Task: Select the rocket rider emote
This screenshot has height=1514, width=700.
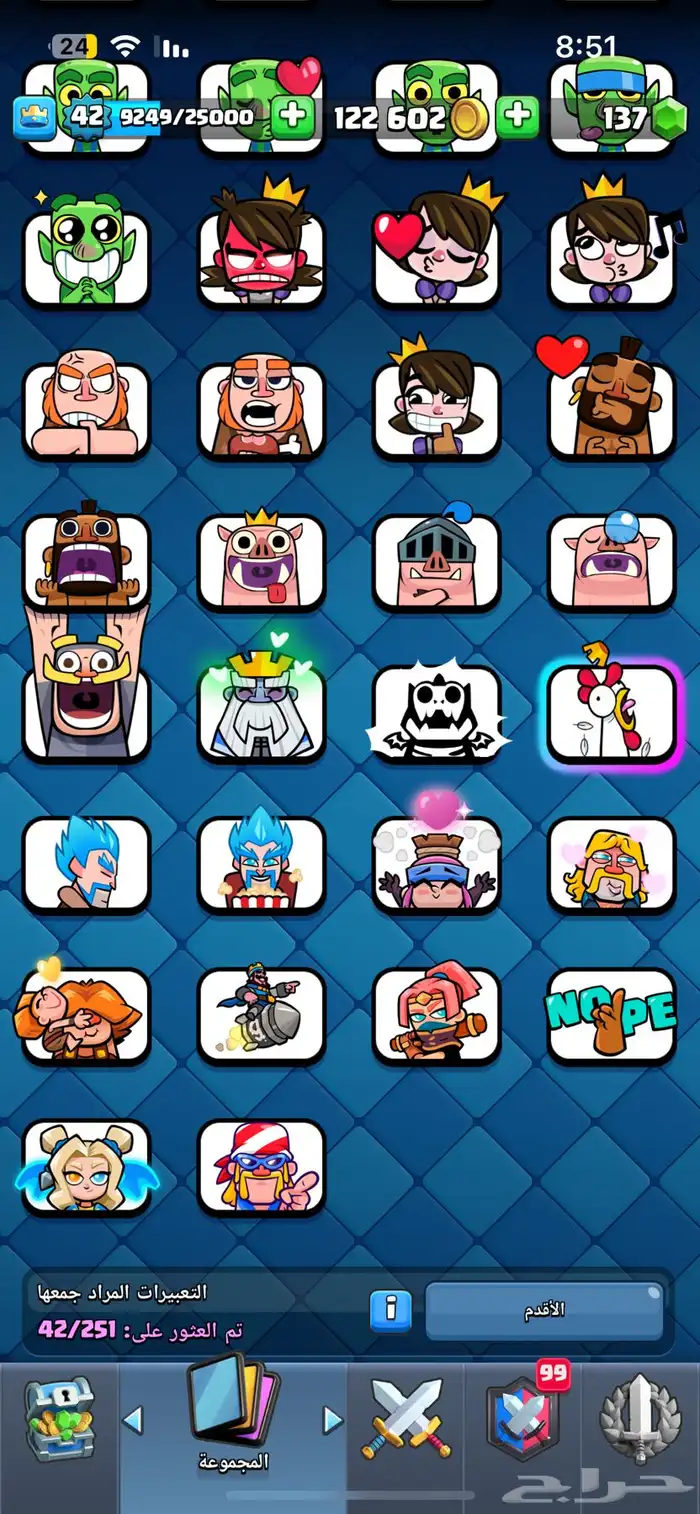Action: click(261, 1016)
